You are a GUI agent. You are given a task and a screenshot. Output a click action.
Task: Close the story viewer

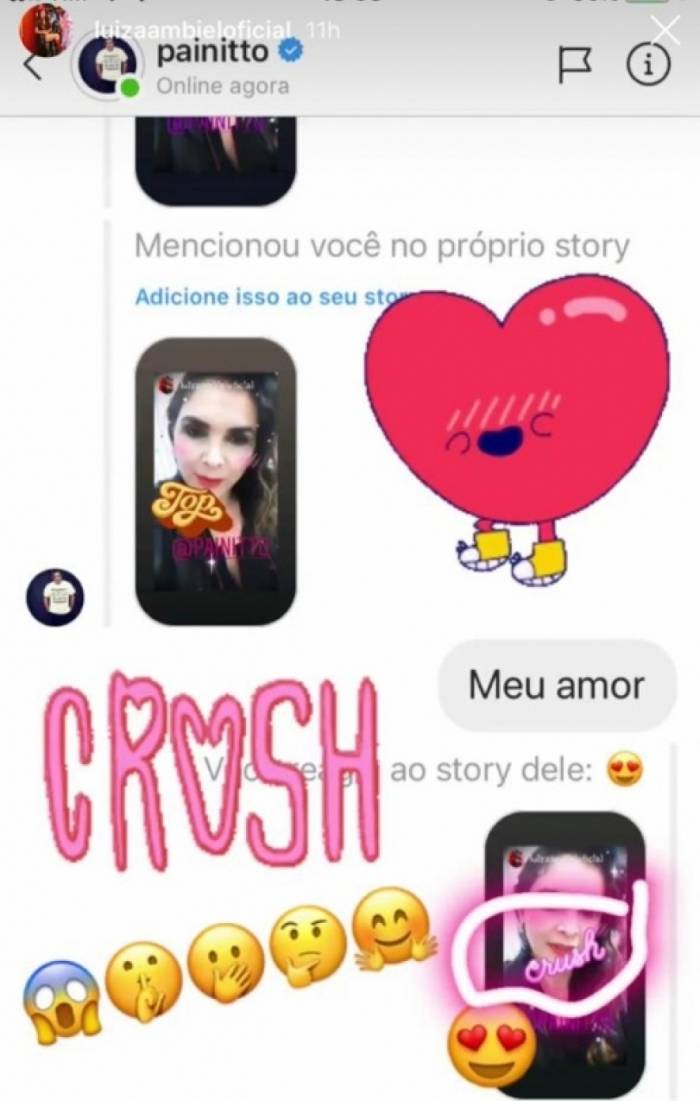(x=664, y=28)
